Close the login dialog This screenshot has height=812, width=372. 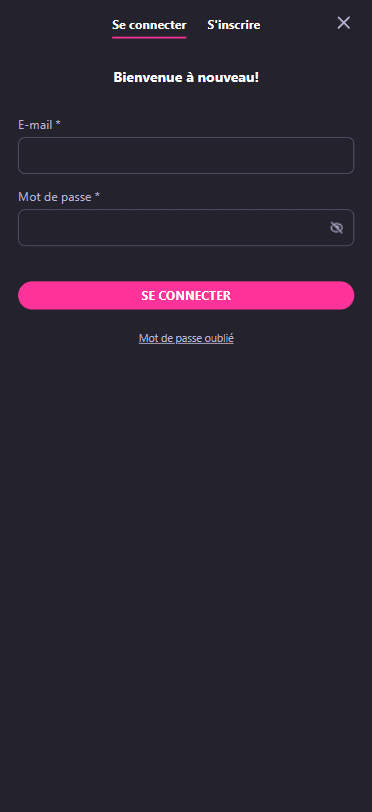click(344, 23)
